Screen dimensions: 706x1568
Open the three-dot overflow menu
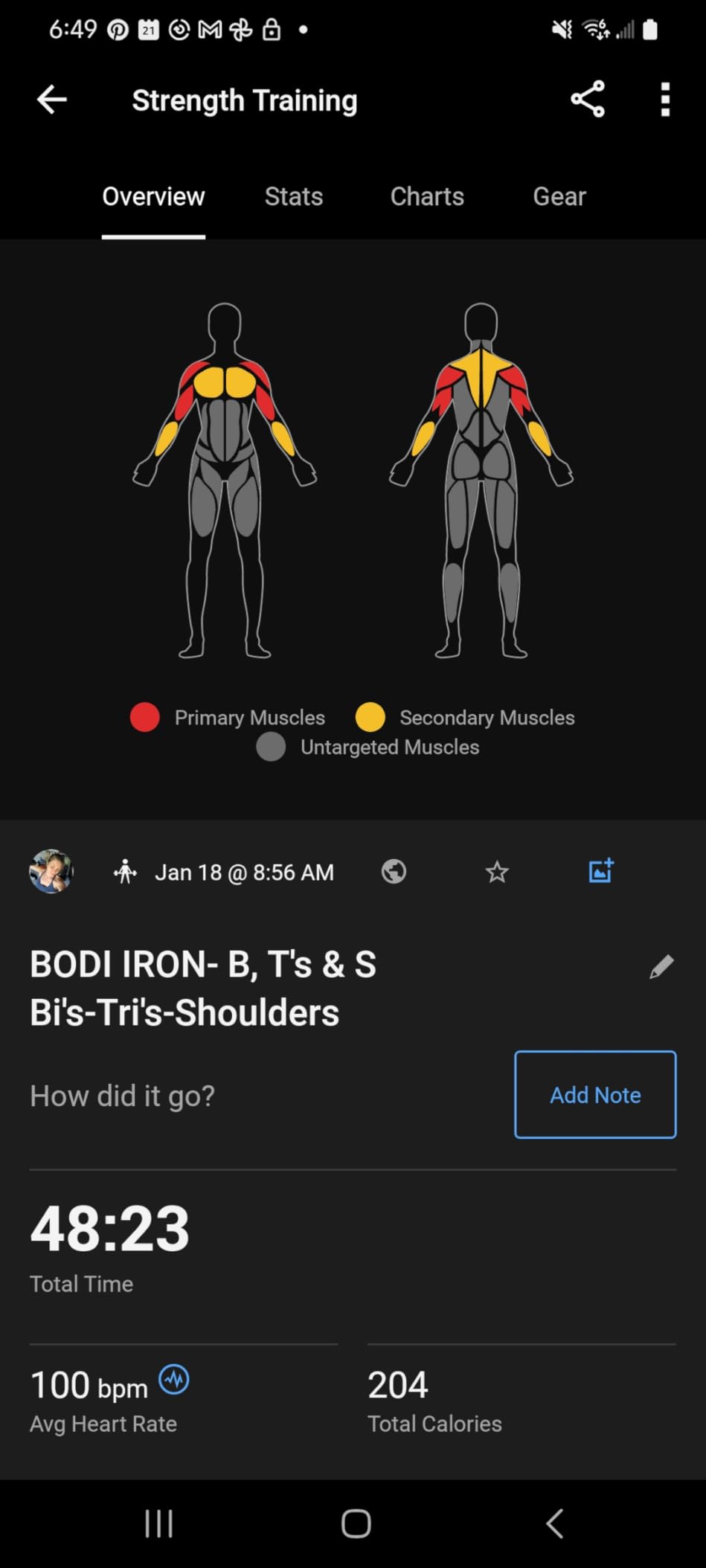(665, 100)
